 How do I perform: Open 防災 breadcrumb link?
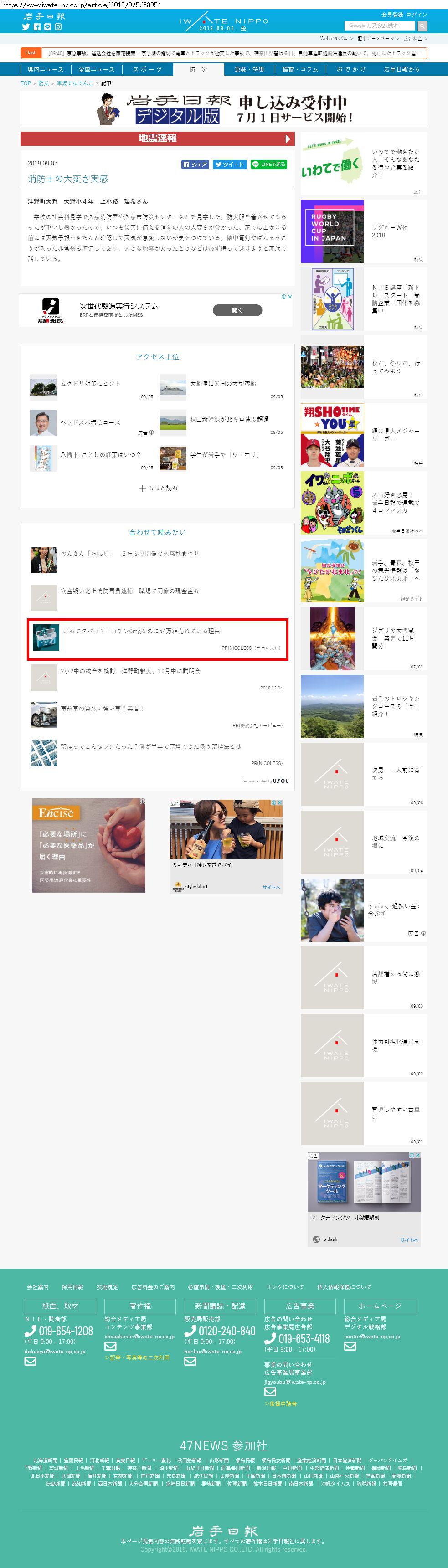tap(44, 83)
